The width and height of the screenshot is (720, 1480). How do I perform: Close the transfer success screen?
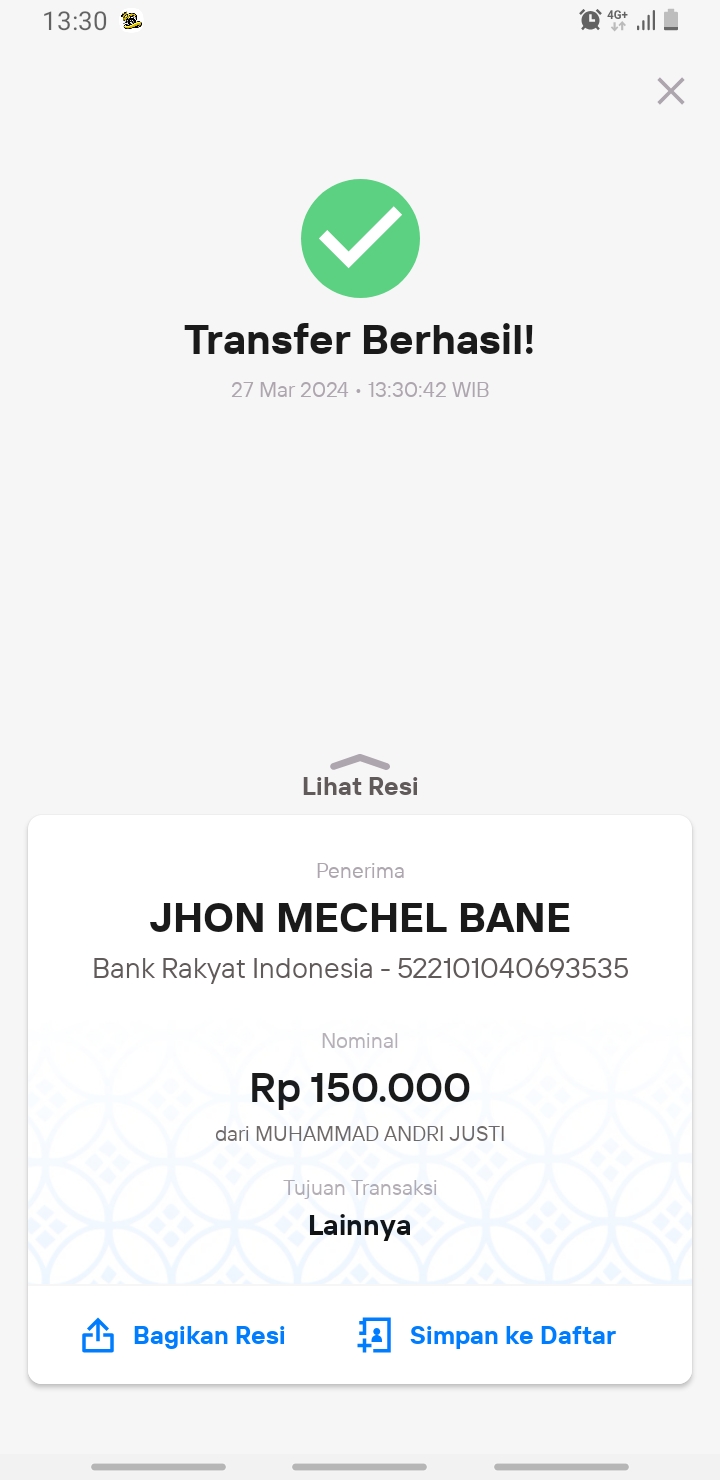coord(670,91)
